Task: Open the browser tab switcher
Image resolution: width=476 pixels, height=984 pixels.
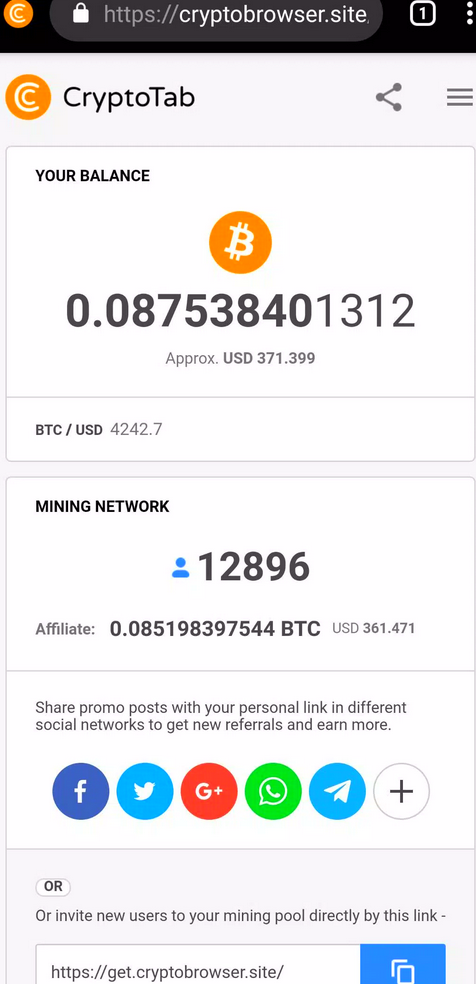Action: click(423, 14)
